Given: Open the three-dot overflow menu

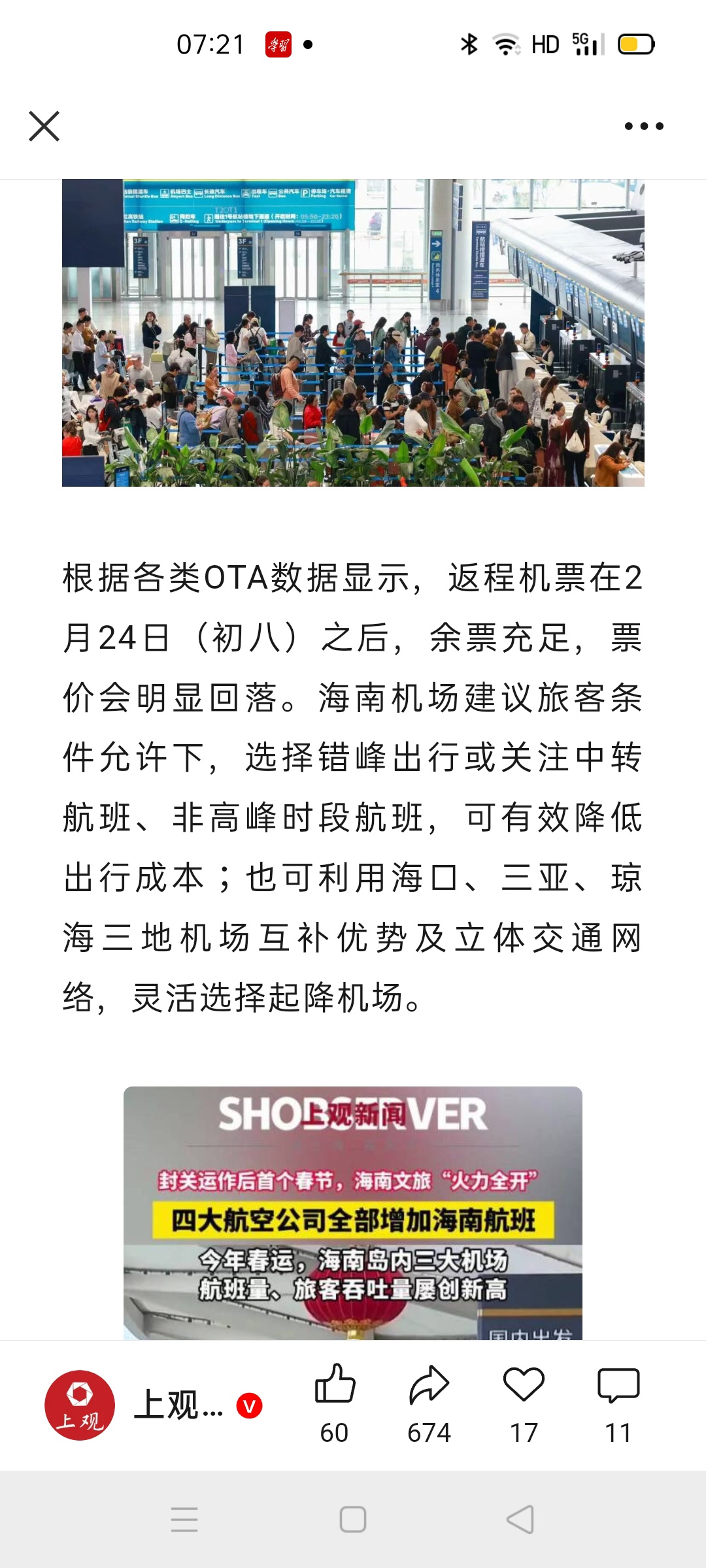Looking at the screenshot, I should tap(644, 126).
